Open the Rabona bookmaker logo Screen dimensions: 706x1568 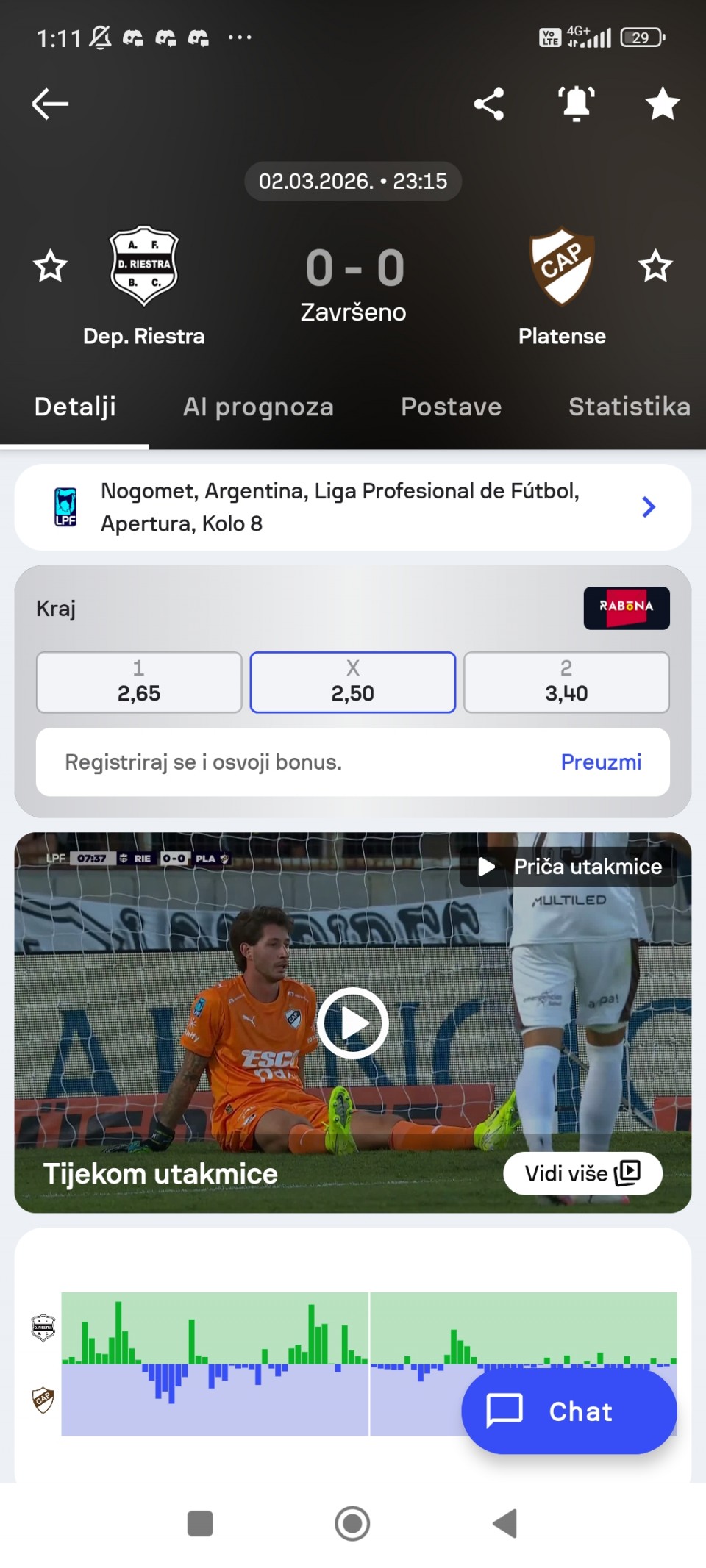pos(627,608)
